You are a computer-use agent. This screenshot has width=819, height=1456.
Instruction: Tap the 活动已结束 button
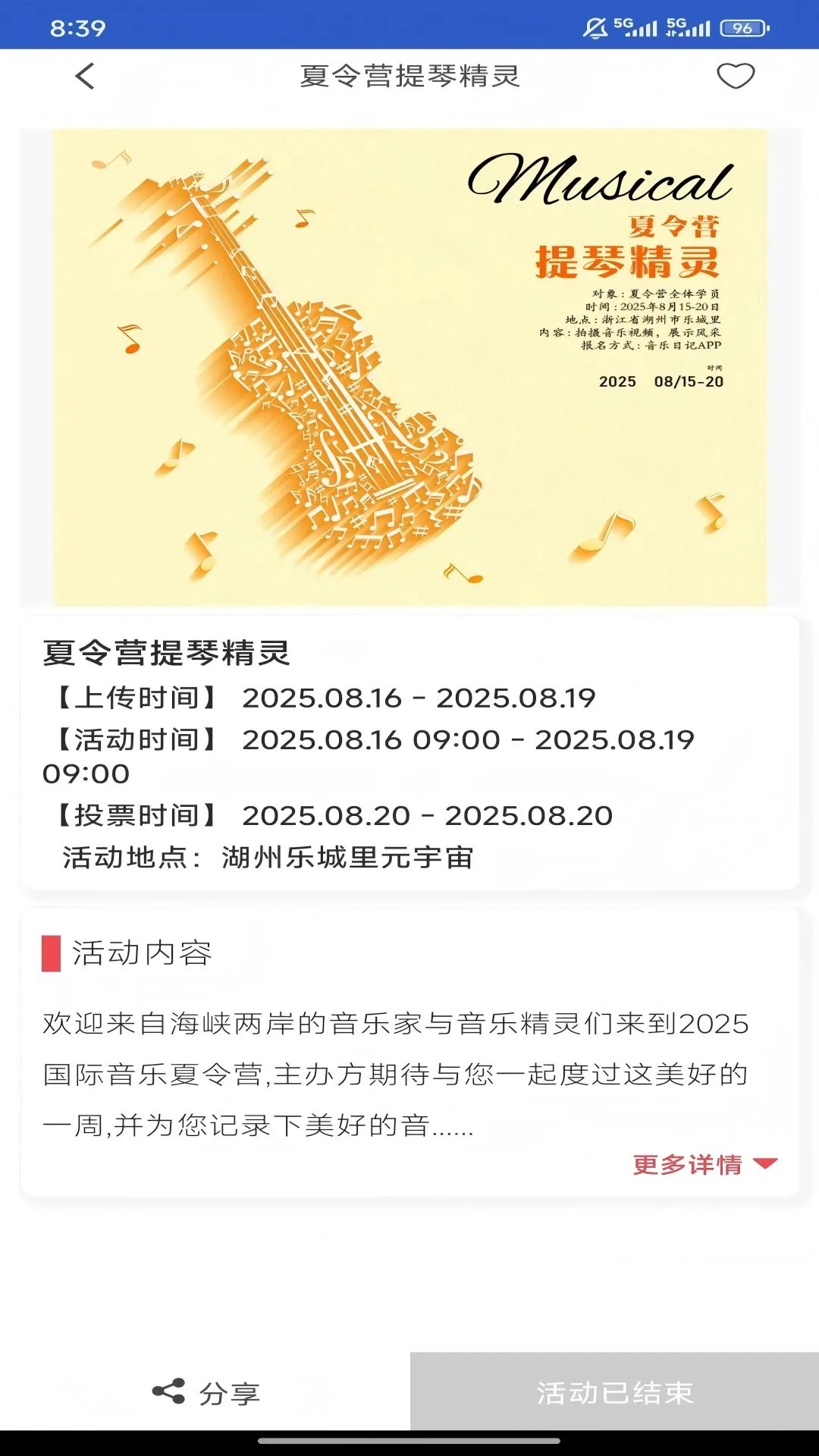pyautogui.click(x=614, y=1392)
